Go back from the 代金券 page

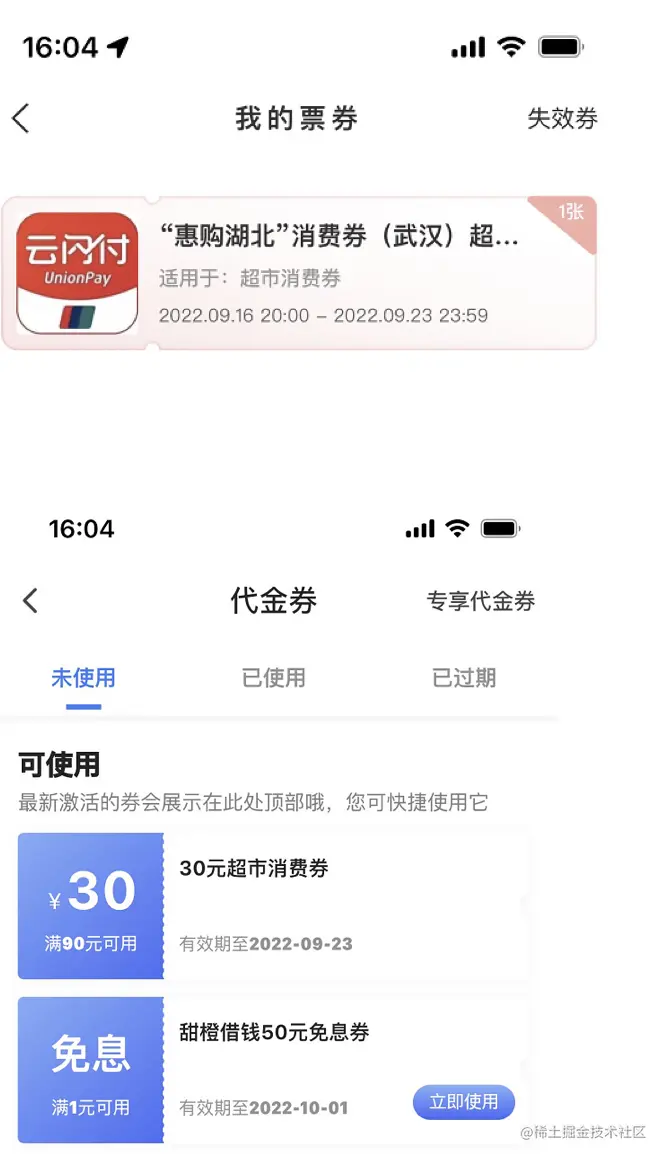click(31, 601)
